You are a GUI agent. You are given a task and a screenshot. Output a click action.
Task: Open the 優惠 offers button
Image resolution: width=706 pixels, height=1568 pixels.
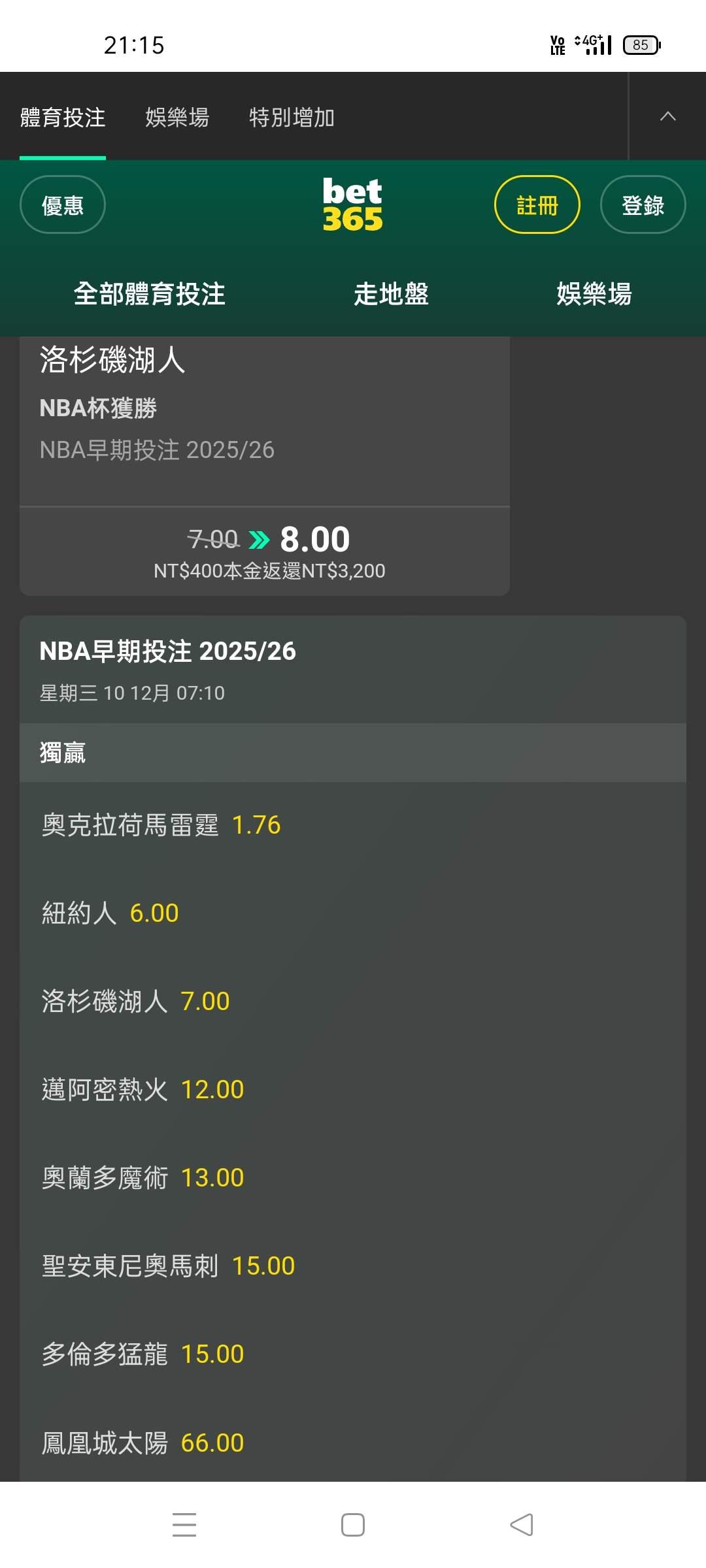(x=63, y=205)
